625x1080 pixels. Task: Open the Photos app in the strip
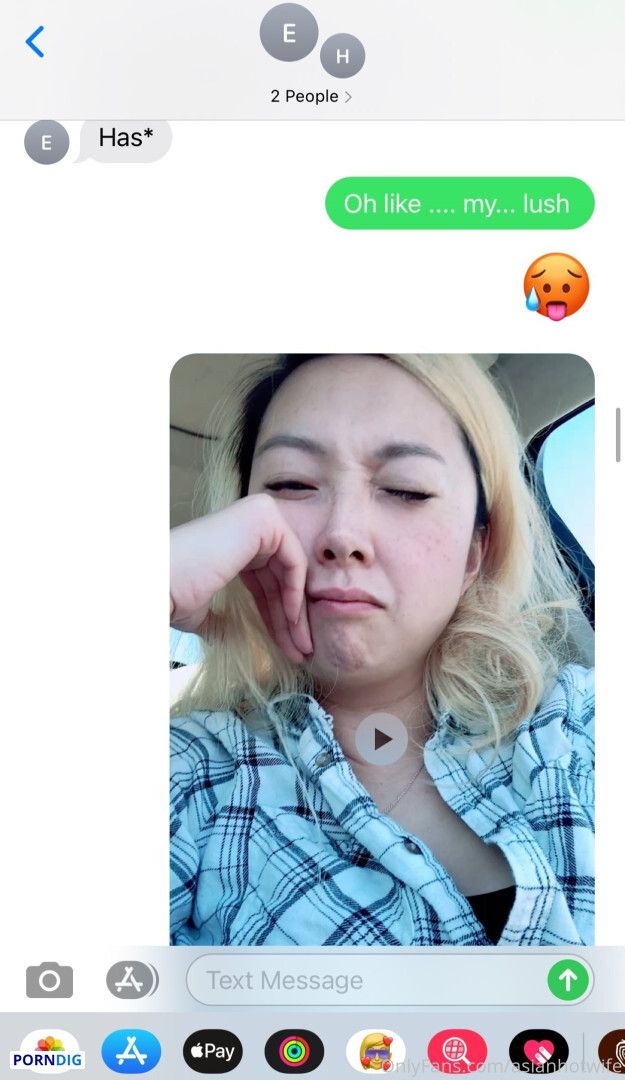[48, 1051]
